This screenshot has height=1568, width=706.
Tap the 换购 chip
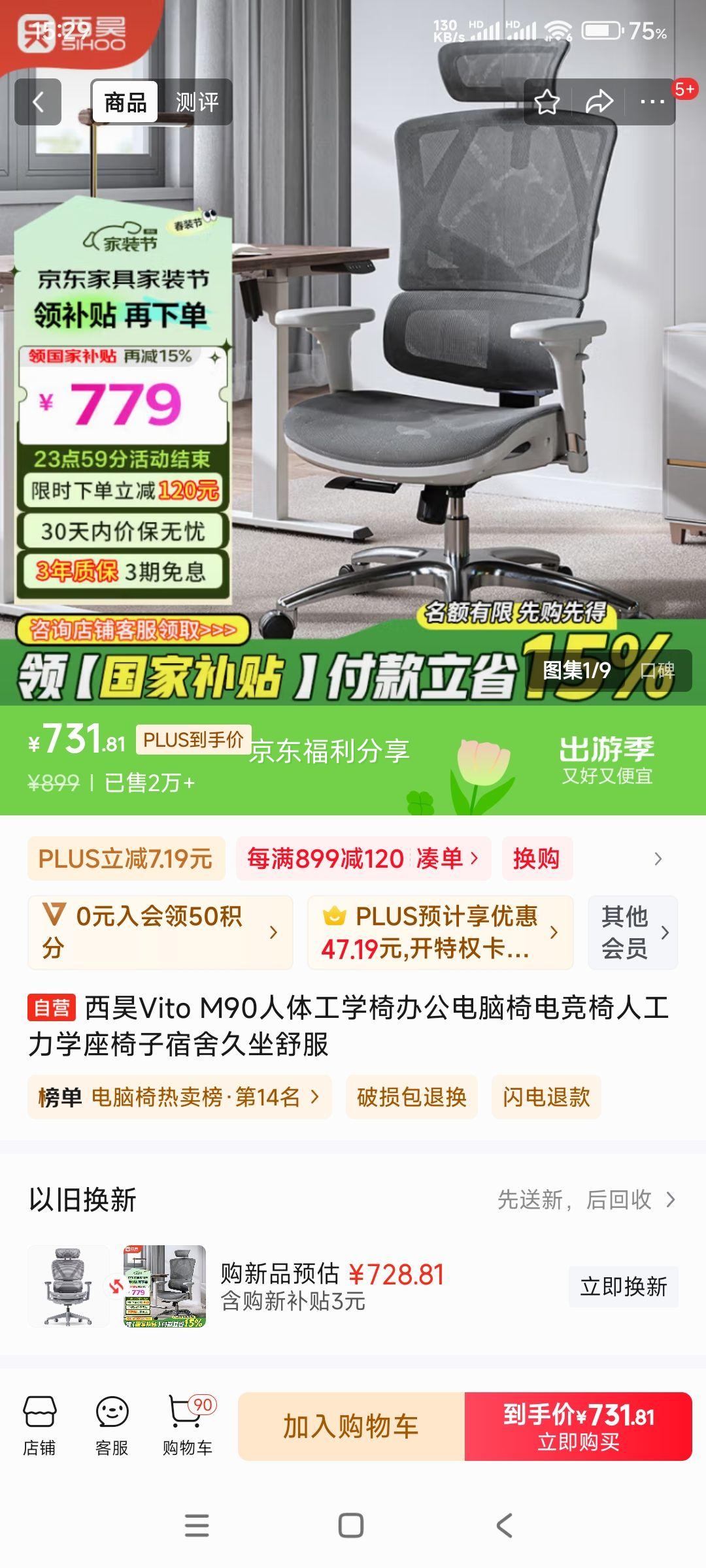(537, 858)
